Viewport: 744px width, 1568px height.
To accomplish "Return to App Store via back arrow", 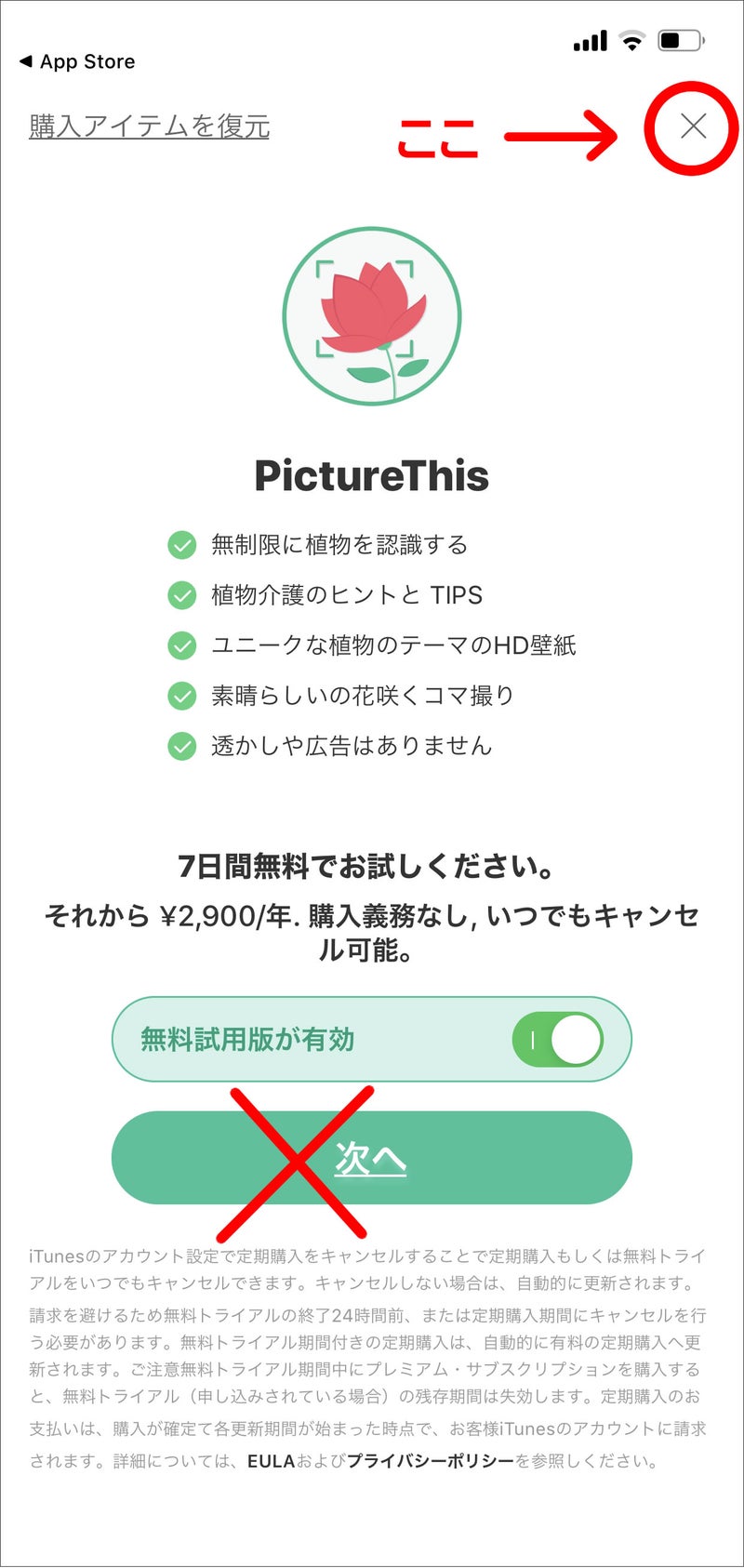I will 76,61.
